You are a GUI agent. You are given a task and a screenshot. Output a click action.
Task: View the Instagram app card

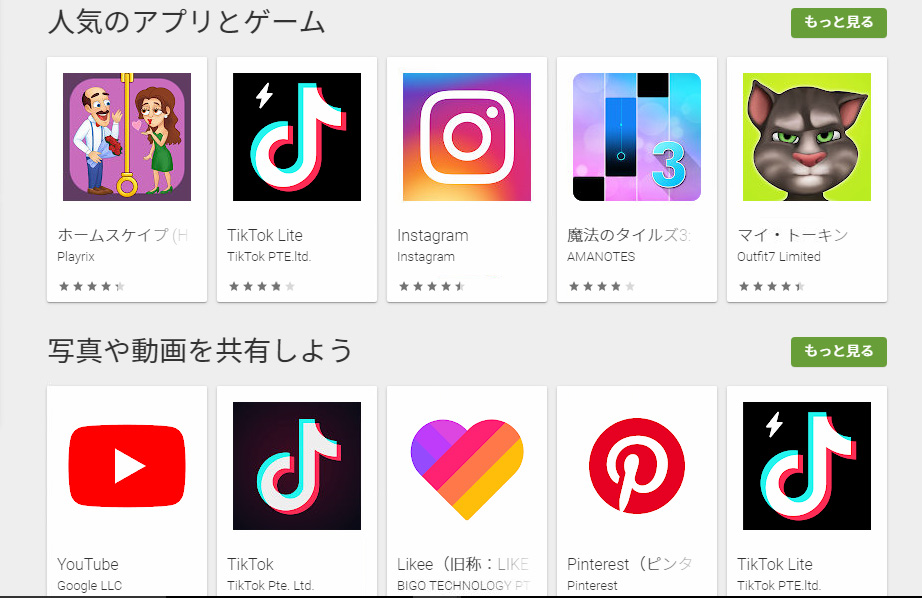[467, 137]
